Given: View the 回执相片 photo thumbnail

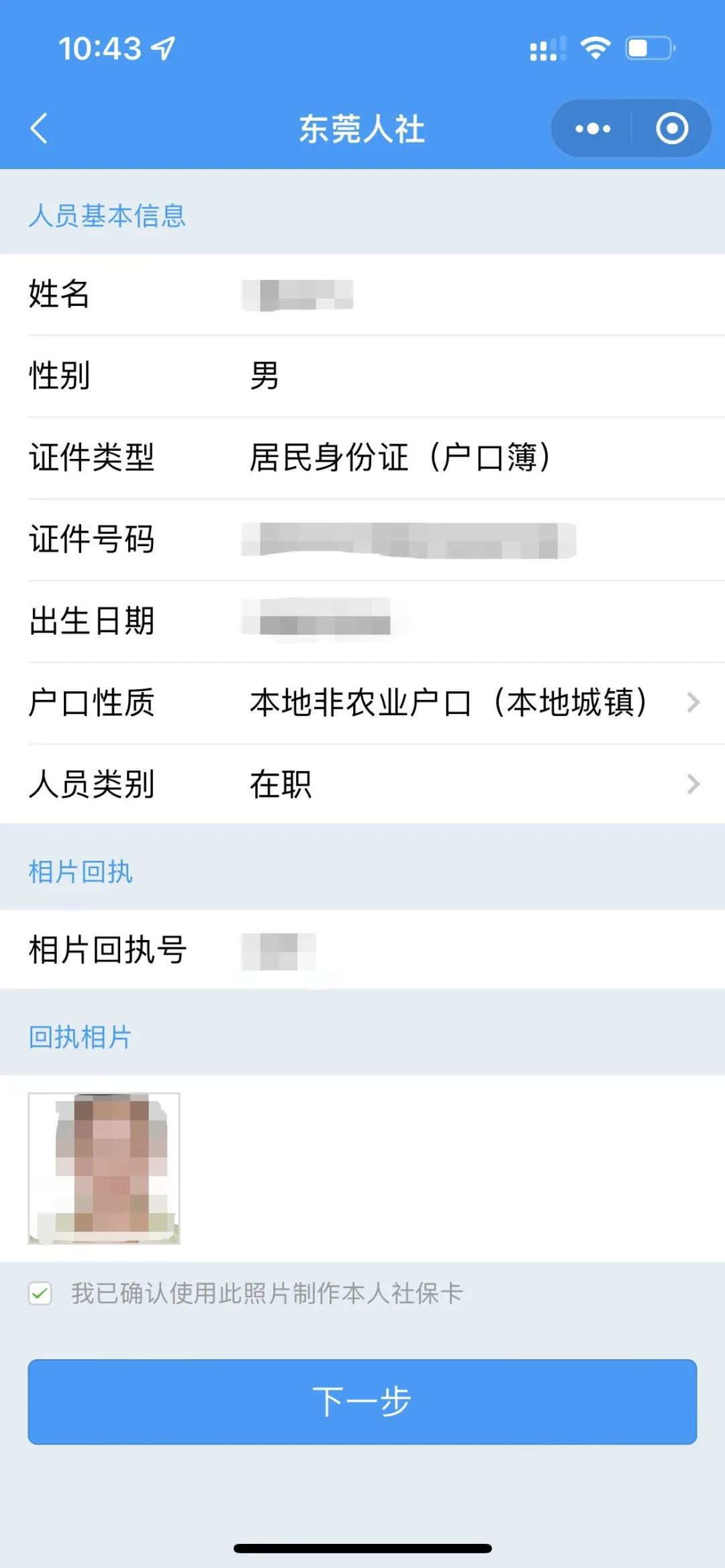Looking at the screenshot, I should click(104, 1168).
